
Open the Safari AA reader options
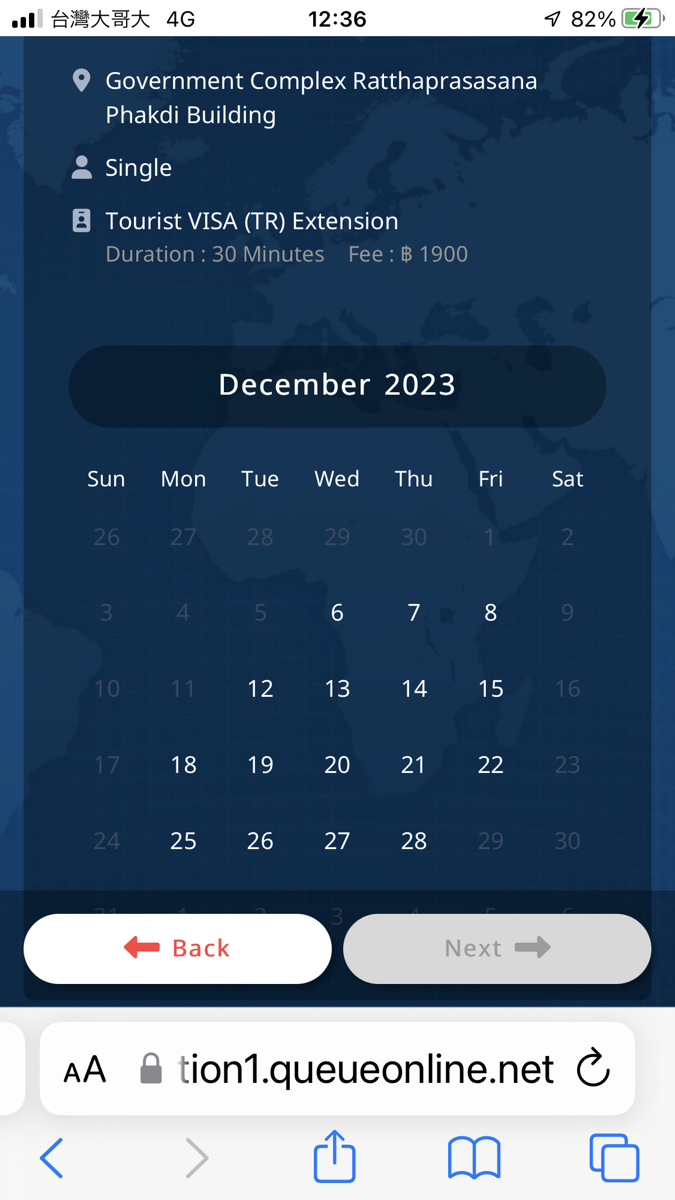tap(85, 1070)
